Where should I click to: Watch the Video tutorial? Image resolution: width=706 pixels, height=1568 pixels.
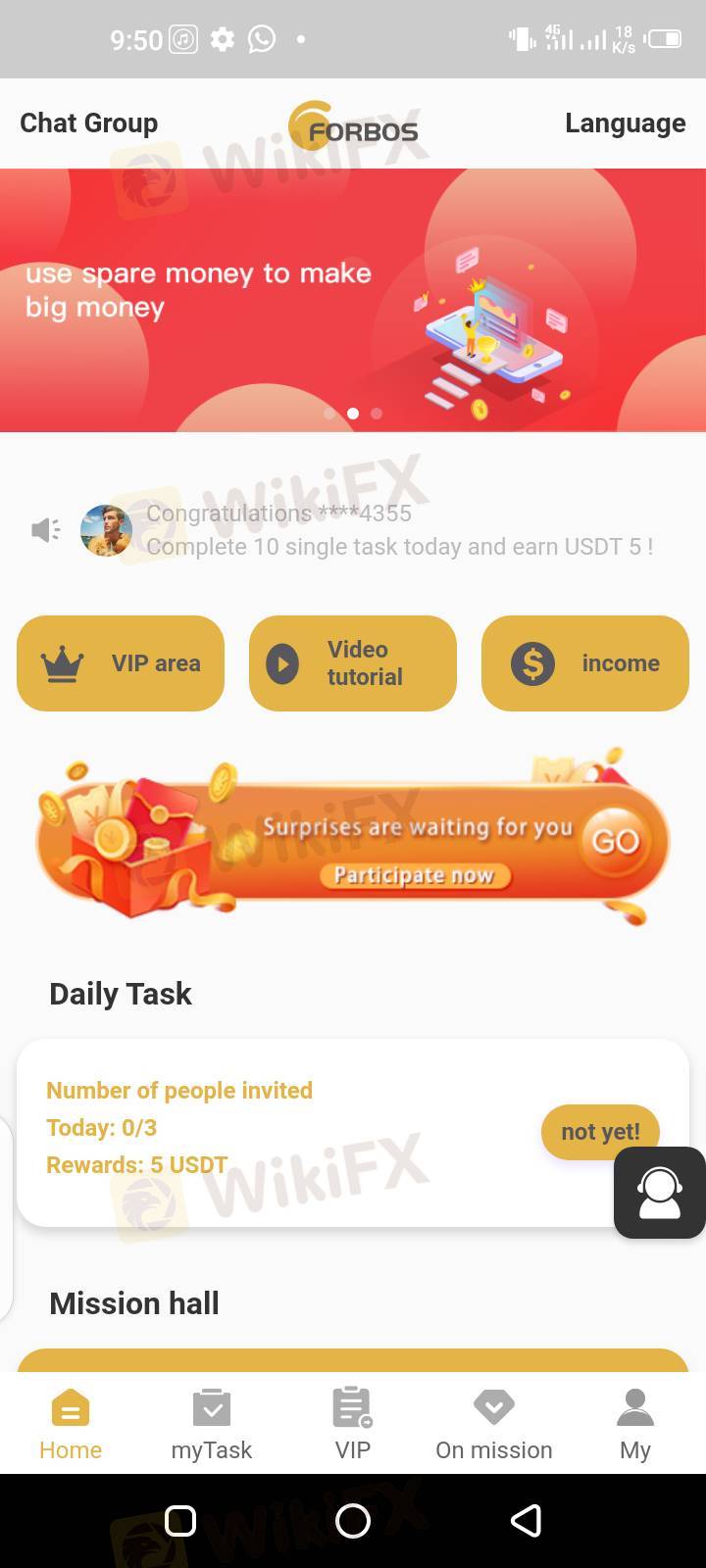[353, 663]
